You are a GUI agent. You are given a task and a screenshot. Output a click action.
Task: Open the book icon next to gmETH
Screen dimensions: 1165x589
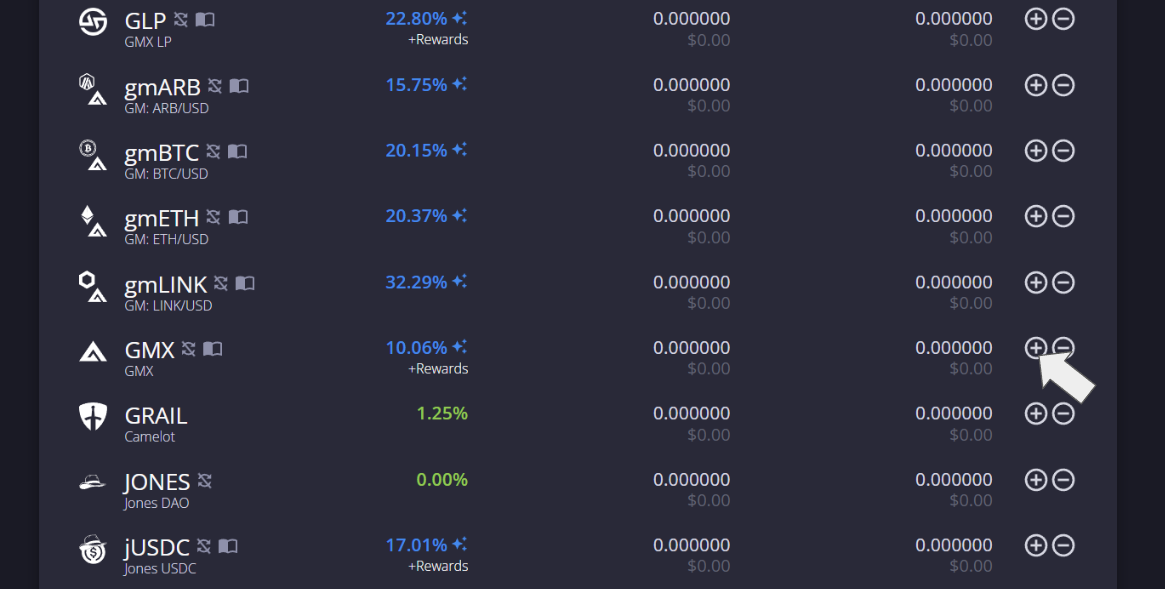[238, 217]
